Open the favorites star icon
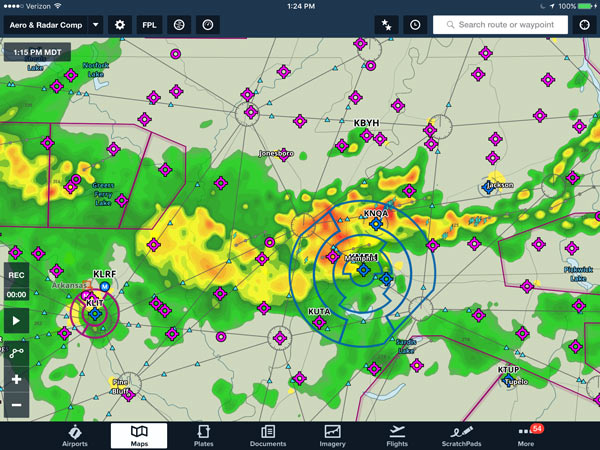Image resolution: width=600 pixels, height=450 pixels. [387, 23]
